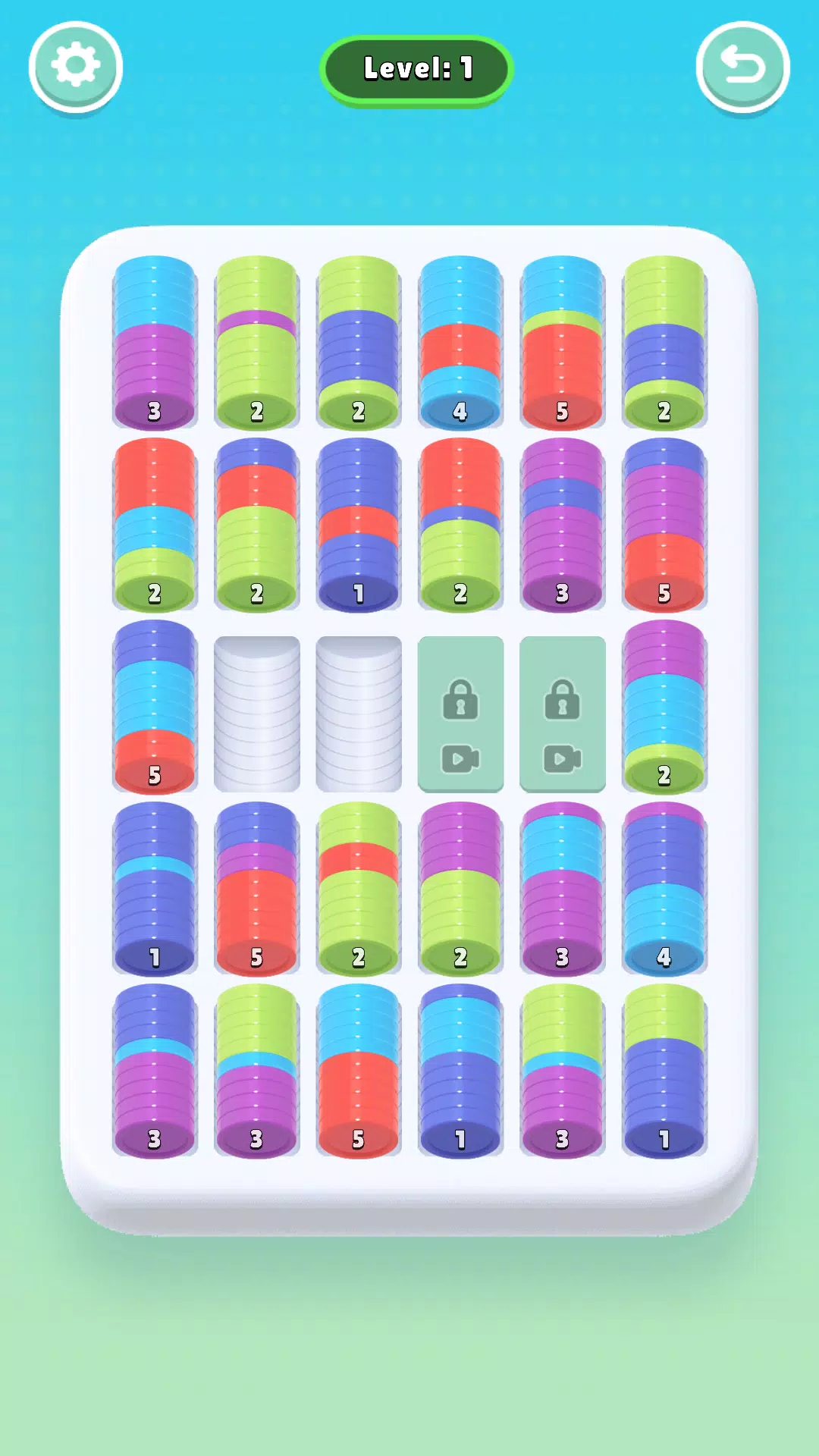
Task: Pick the blue-red-blue stack numbered 4
Action: (460, 343)
